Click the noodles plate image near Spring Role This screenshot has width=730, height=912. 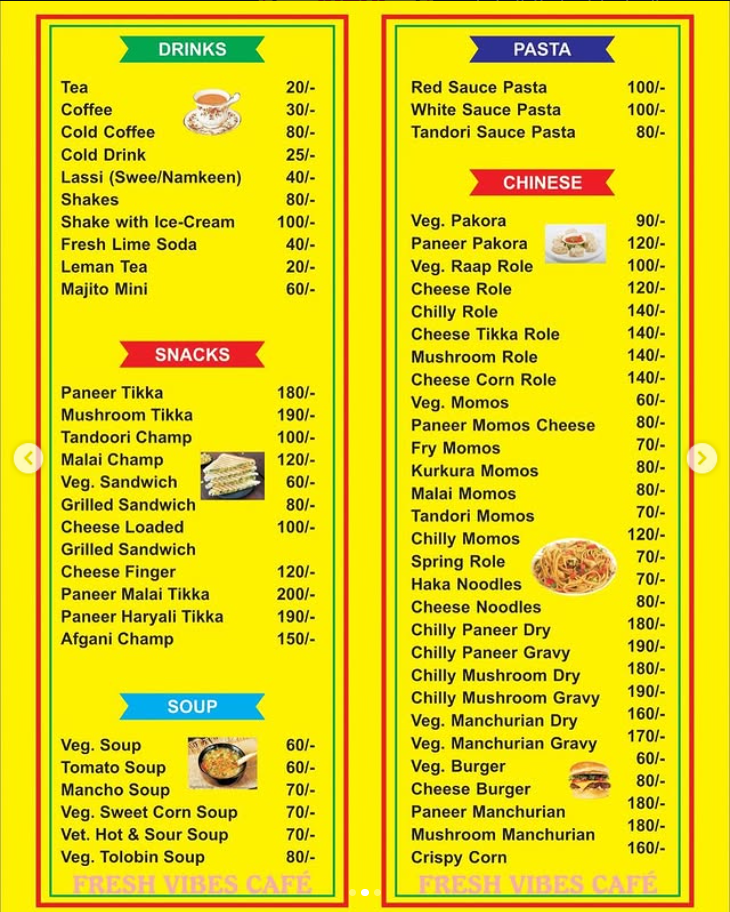(572, 564)
